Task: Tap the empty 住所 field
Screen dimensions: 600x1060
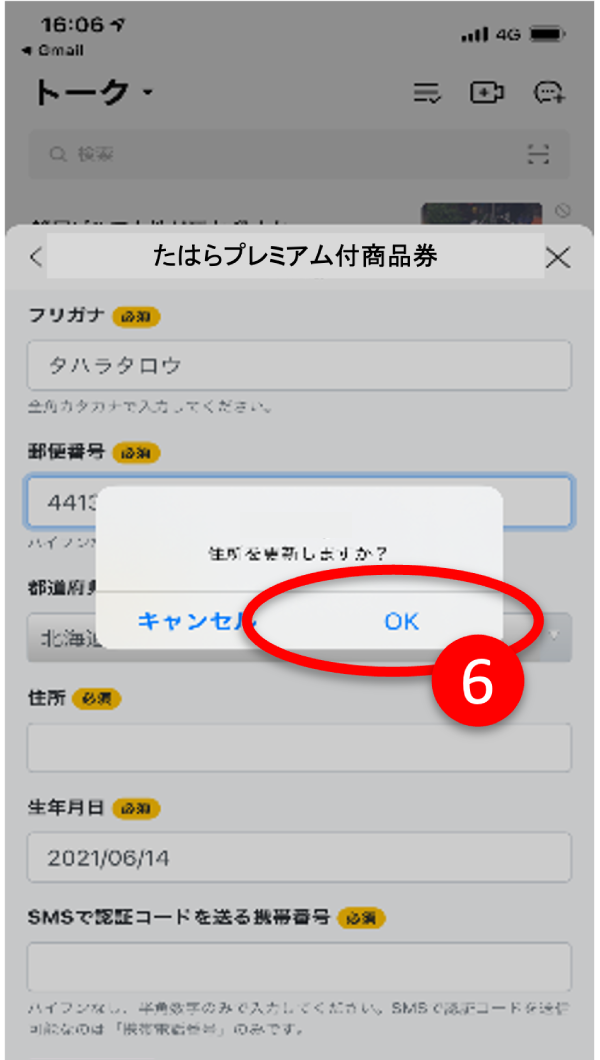Action: (299, 747)
